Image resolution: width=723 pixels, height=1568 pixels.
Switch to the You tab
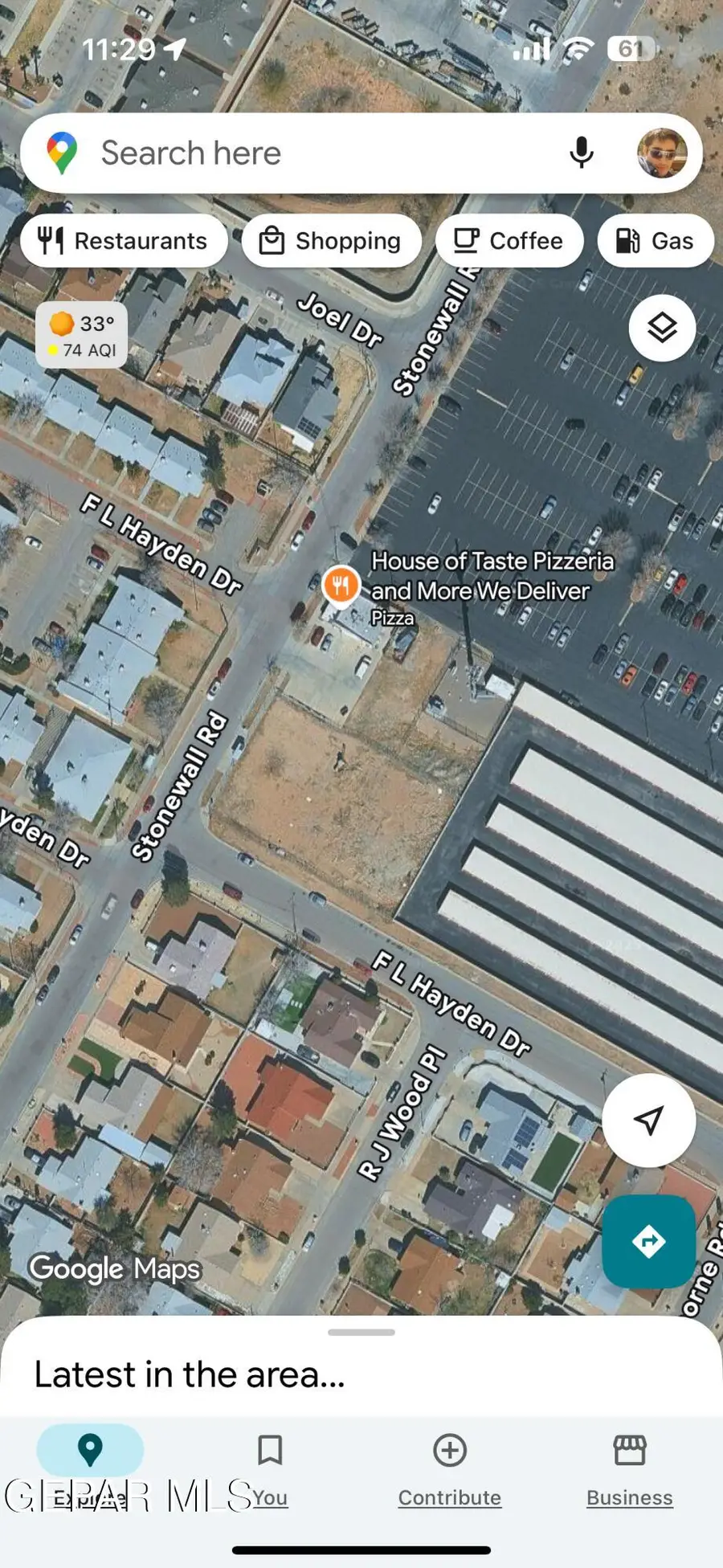[x=270, y=1467]
